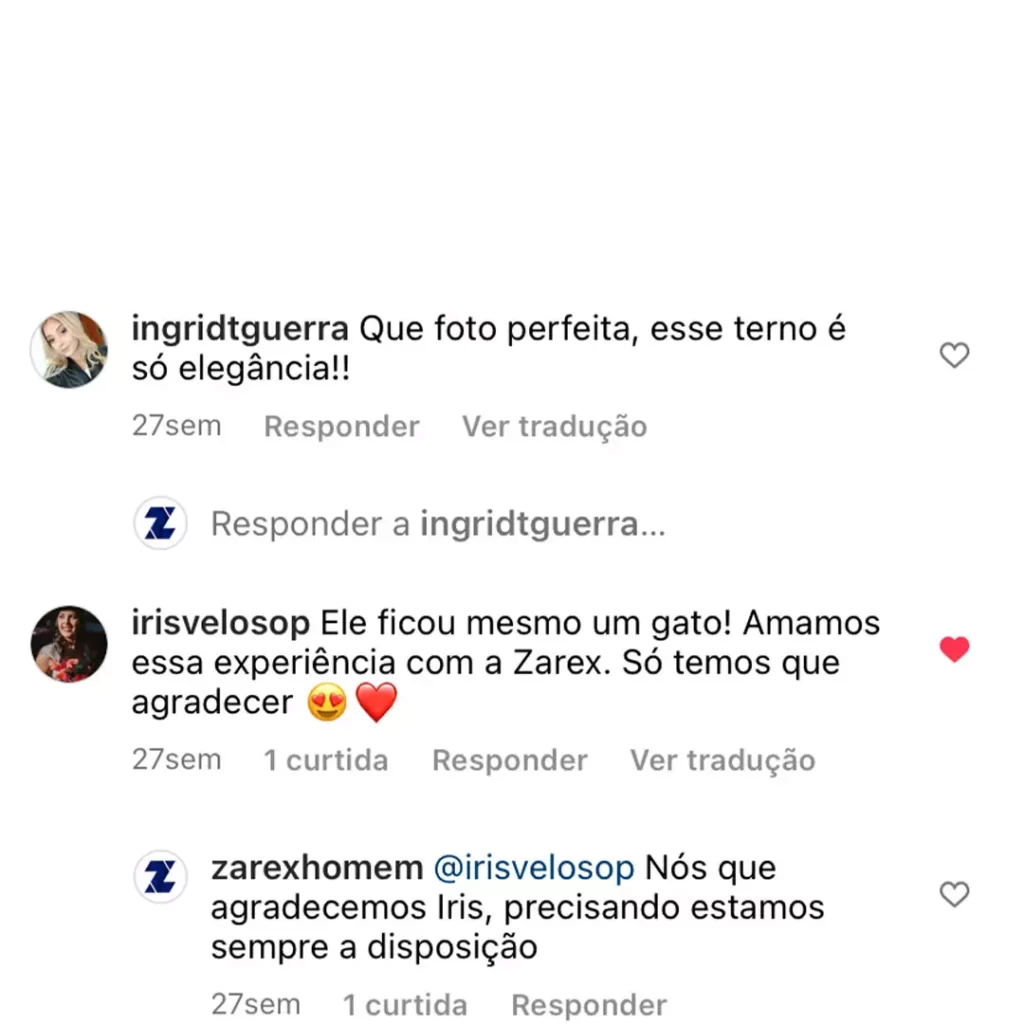Open the reply field to ingridtguerra

click(438, 524)
